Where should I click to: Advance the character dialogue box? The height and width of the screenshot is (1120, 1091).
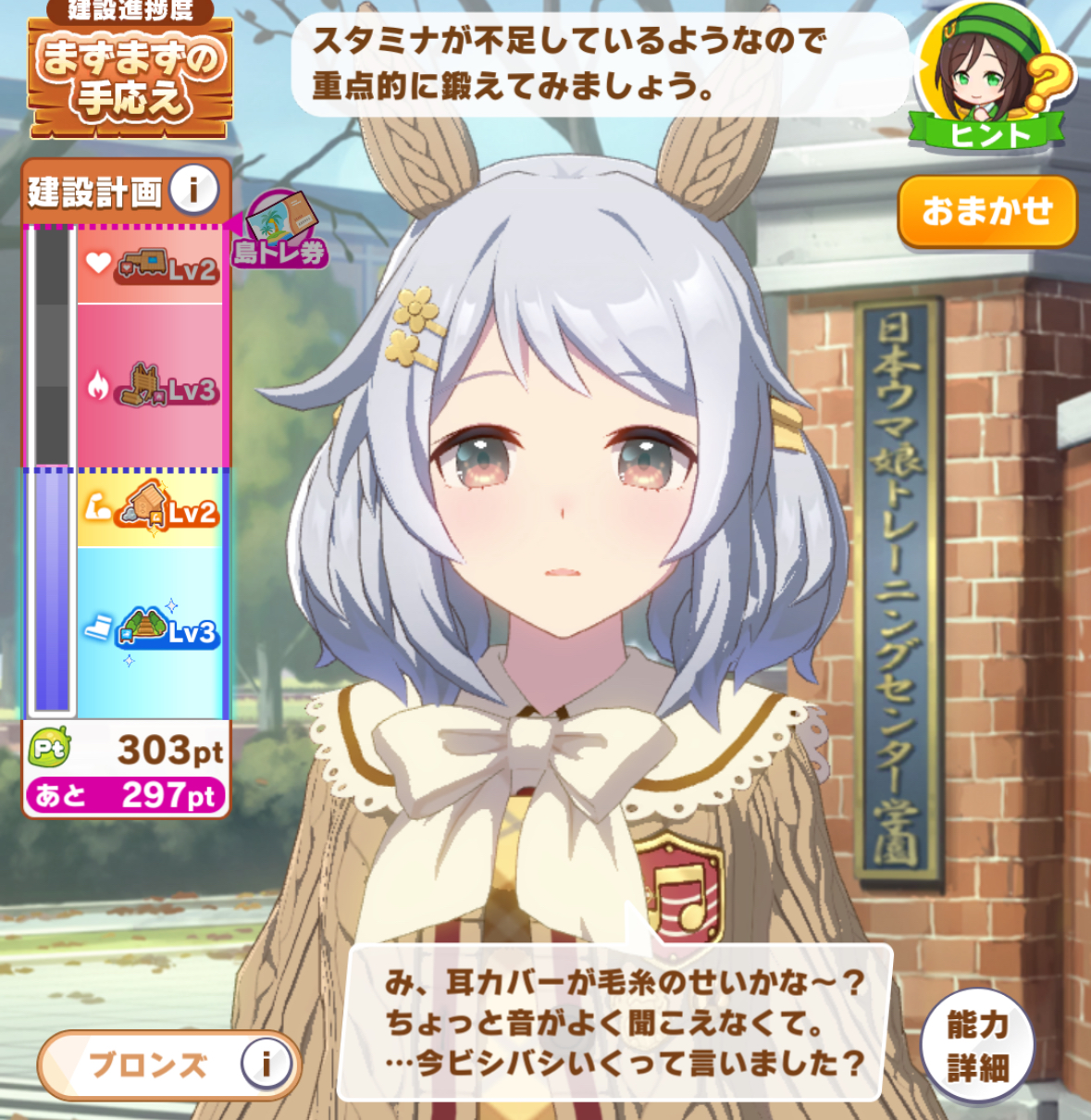[x=614, y=1022]
